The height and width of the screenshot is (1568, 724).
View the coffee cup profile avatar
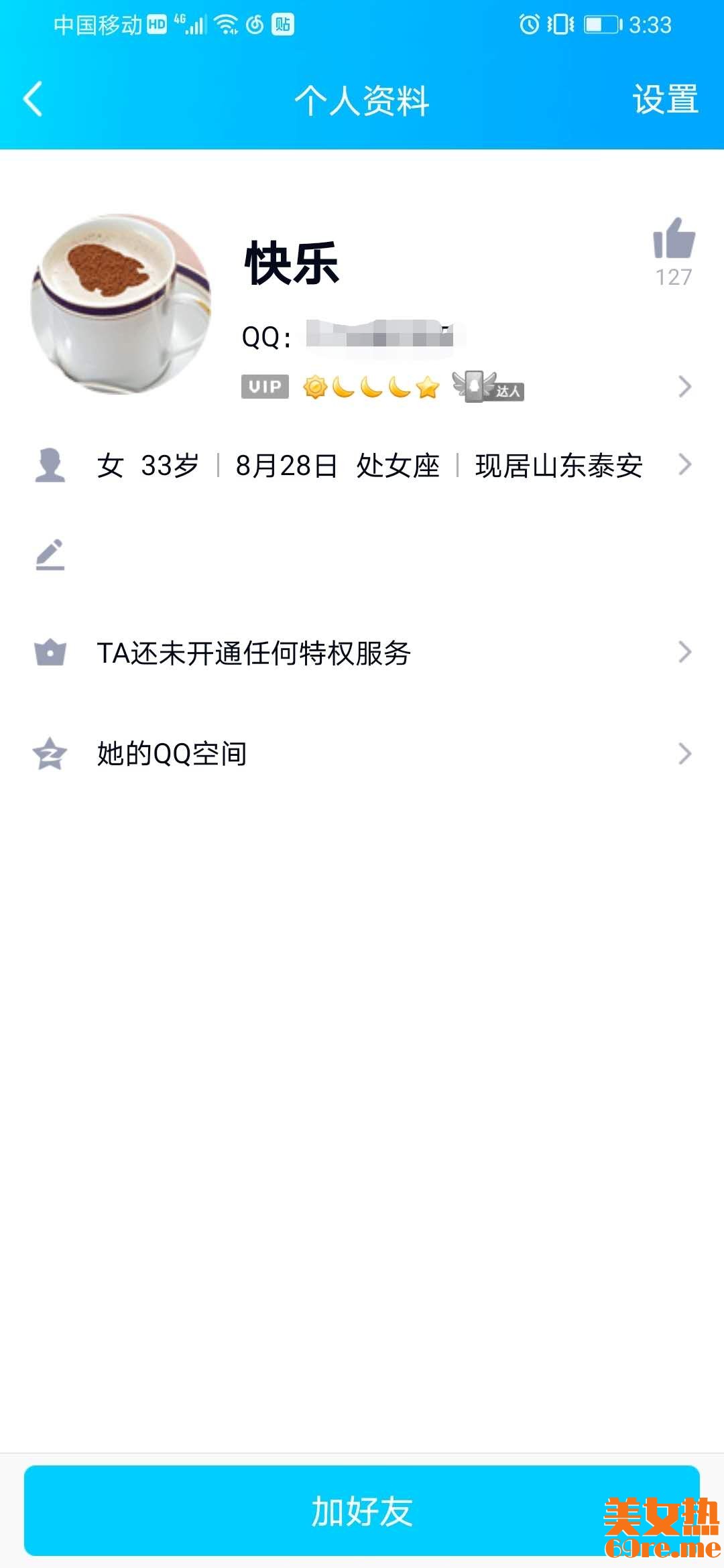pyautogui.click(x=121, y=304)
